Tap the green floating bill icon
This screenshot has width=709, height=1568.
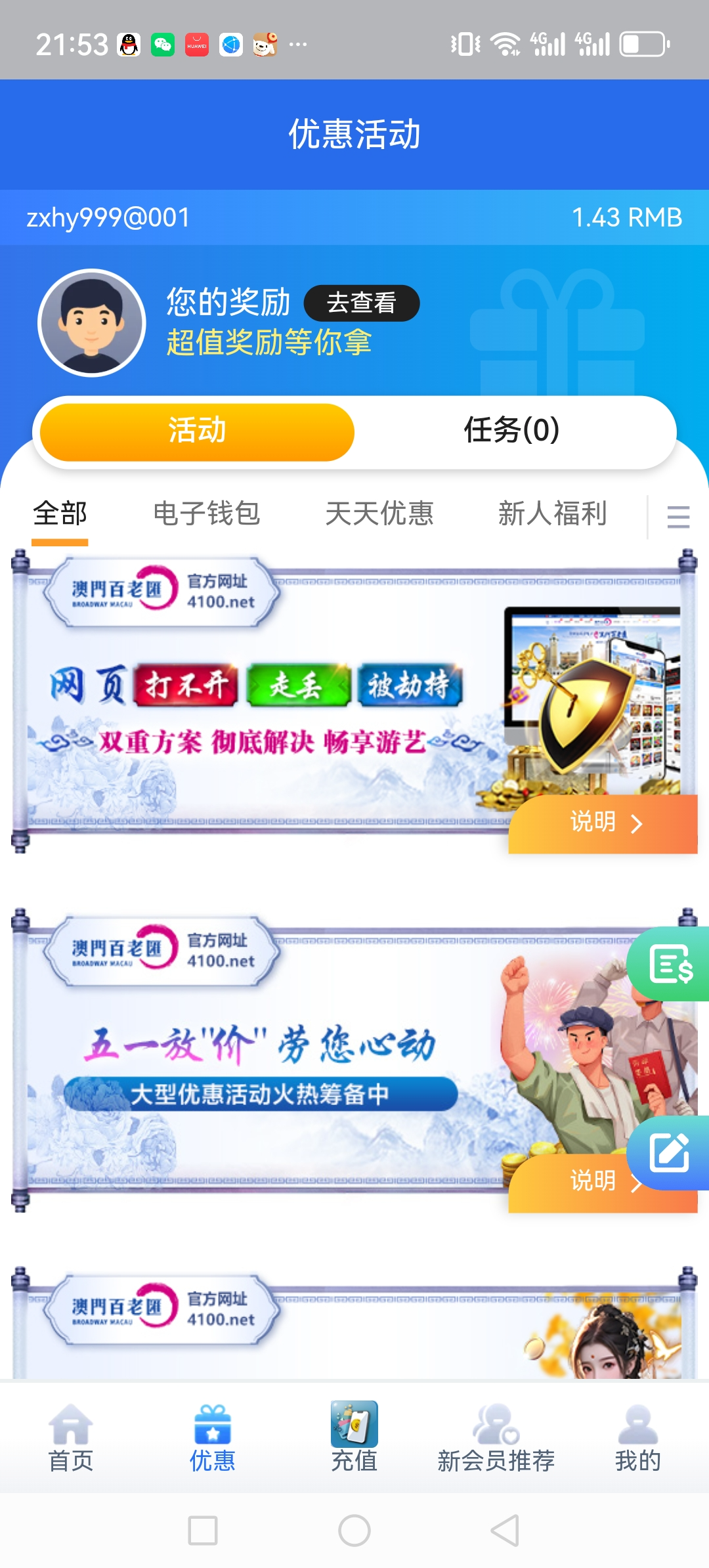point(670,964)
